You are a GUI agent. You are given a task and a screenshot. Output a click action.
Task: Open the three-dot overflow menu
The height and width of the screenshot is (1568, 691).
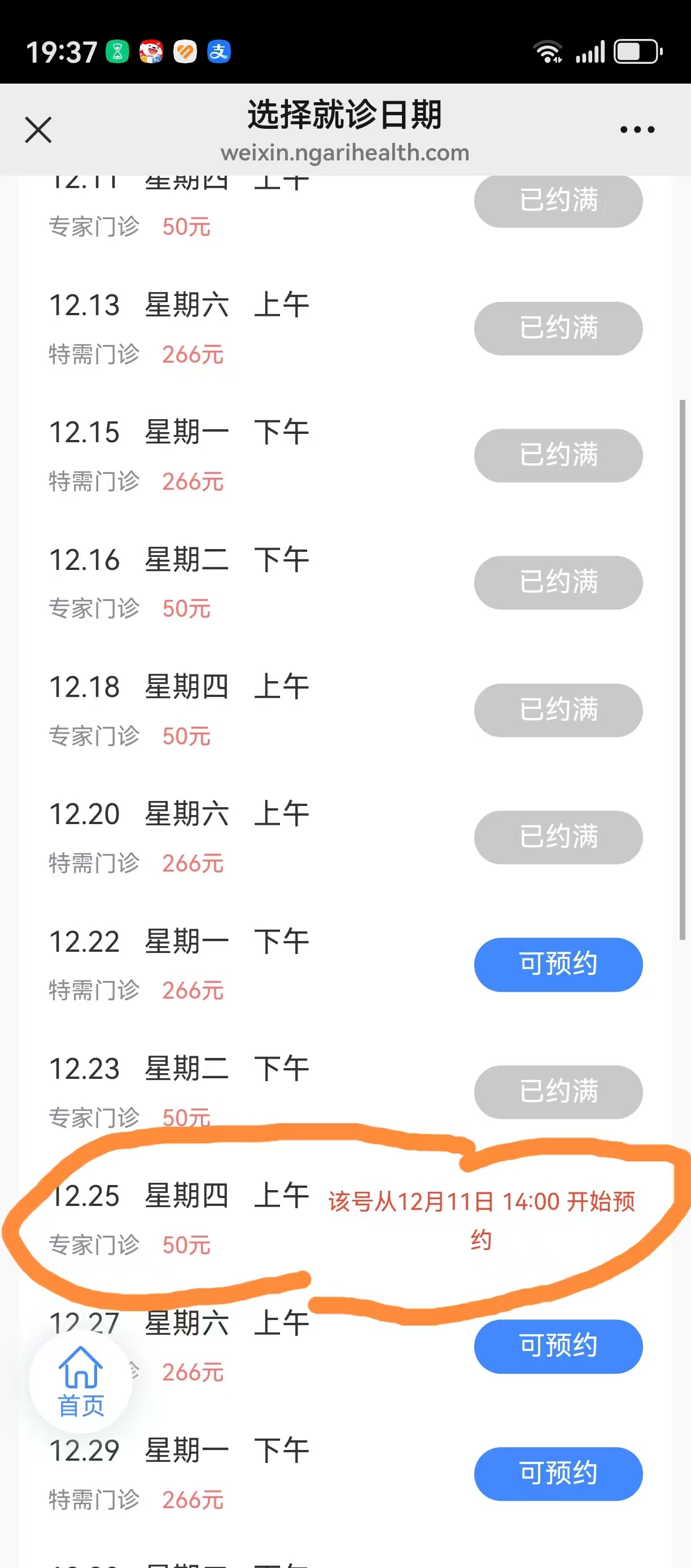coord(637,130)
